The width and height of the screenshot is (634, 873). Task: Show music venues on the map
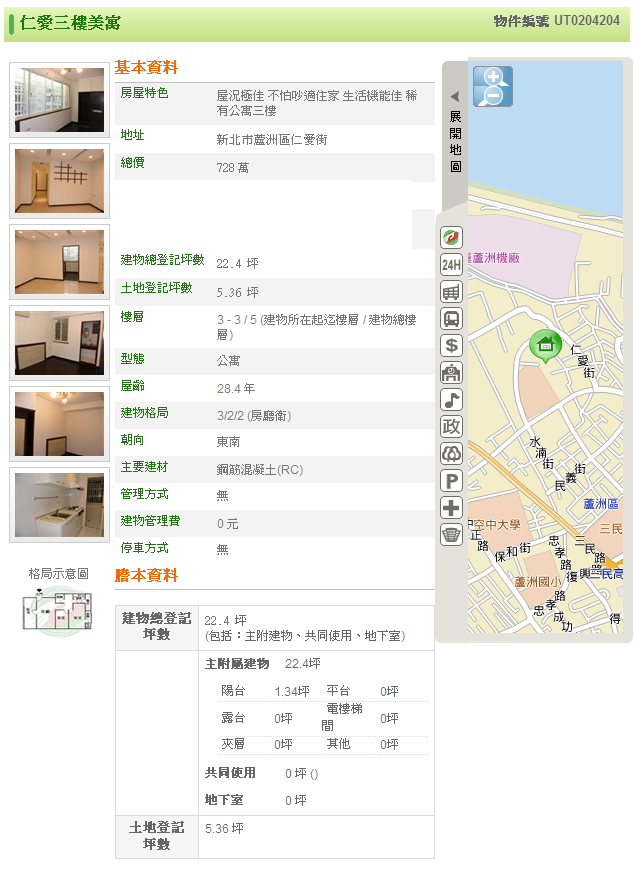click(451, 400)
